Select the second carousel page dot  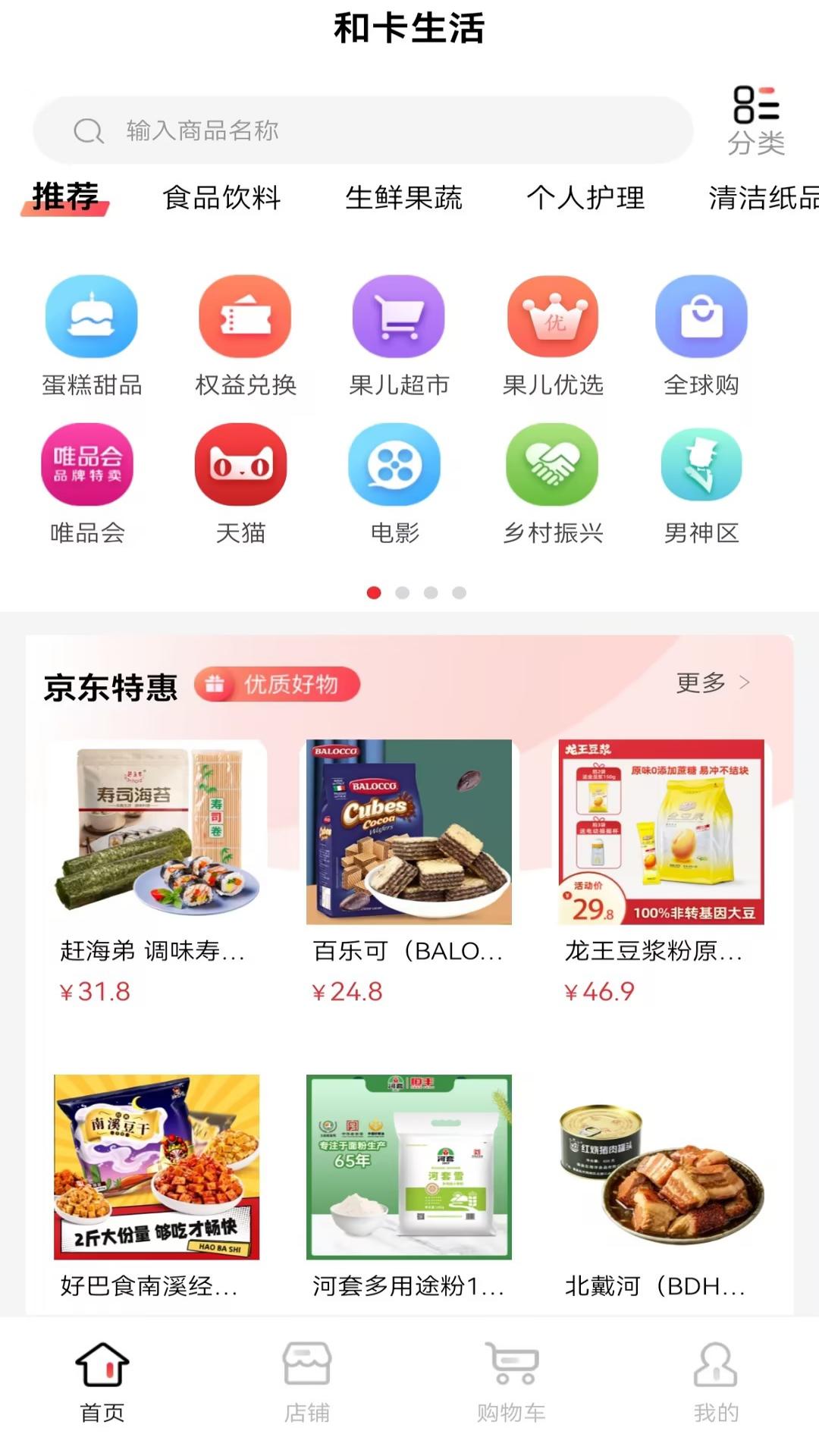pyautogui.click(x=401, y=591)
